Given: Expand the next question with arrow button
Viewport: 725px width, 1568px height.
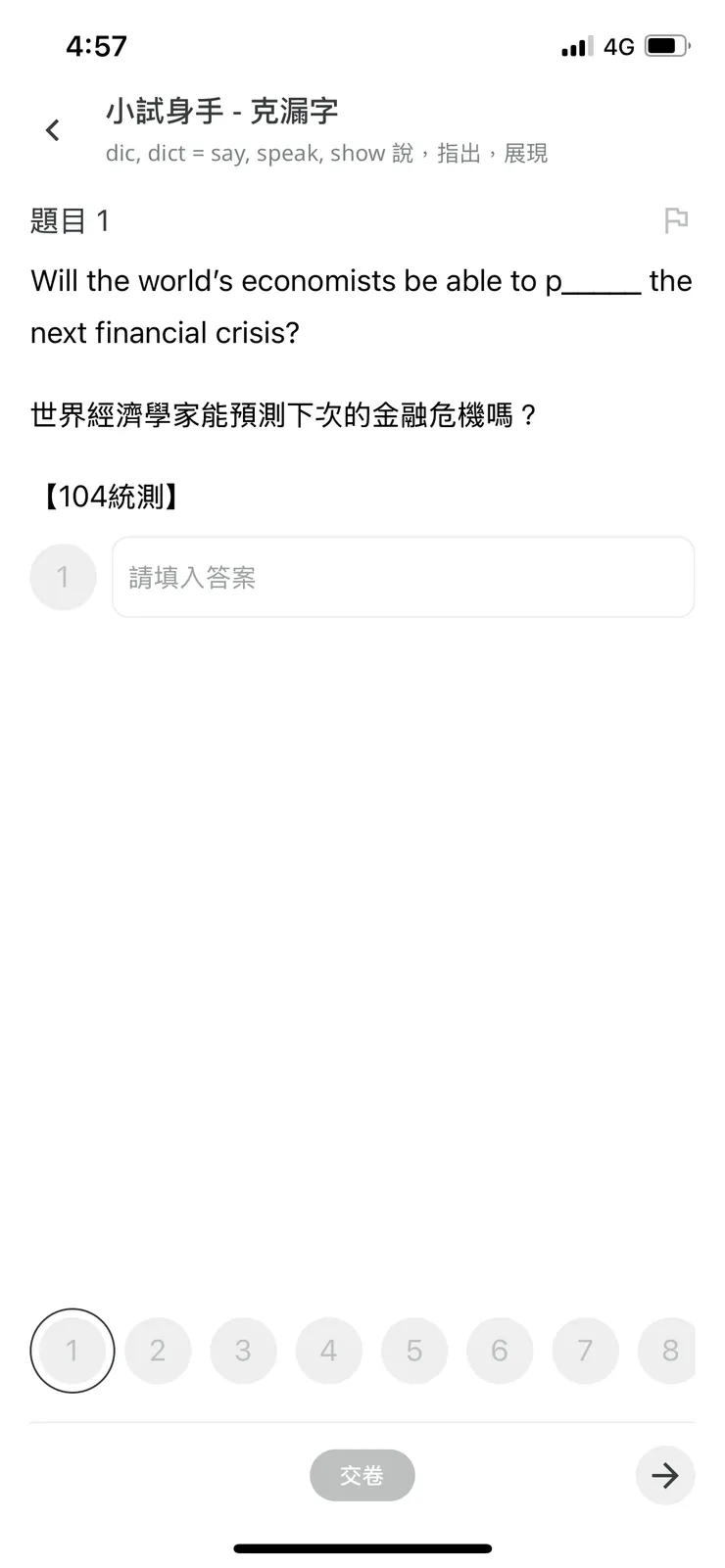Looking at the screenshot, I should point(665,1475).
